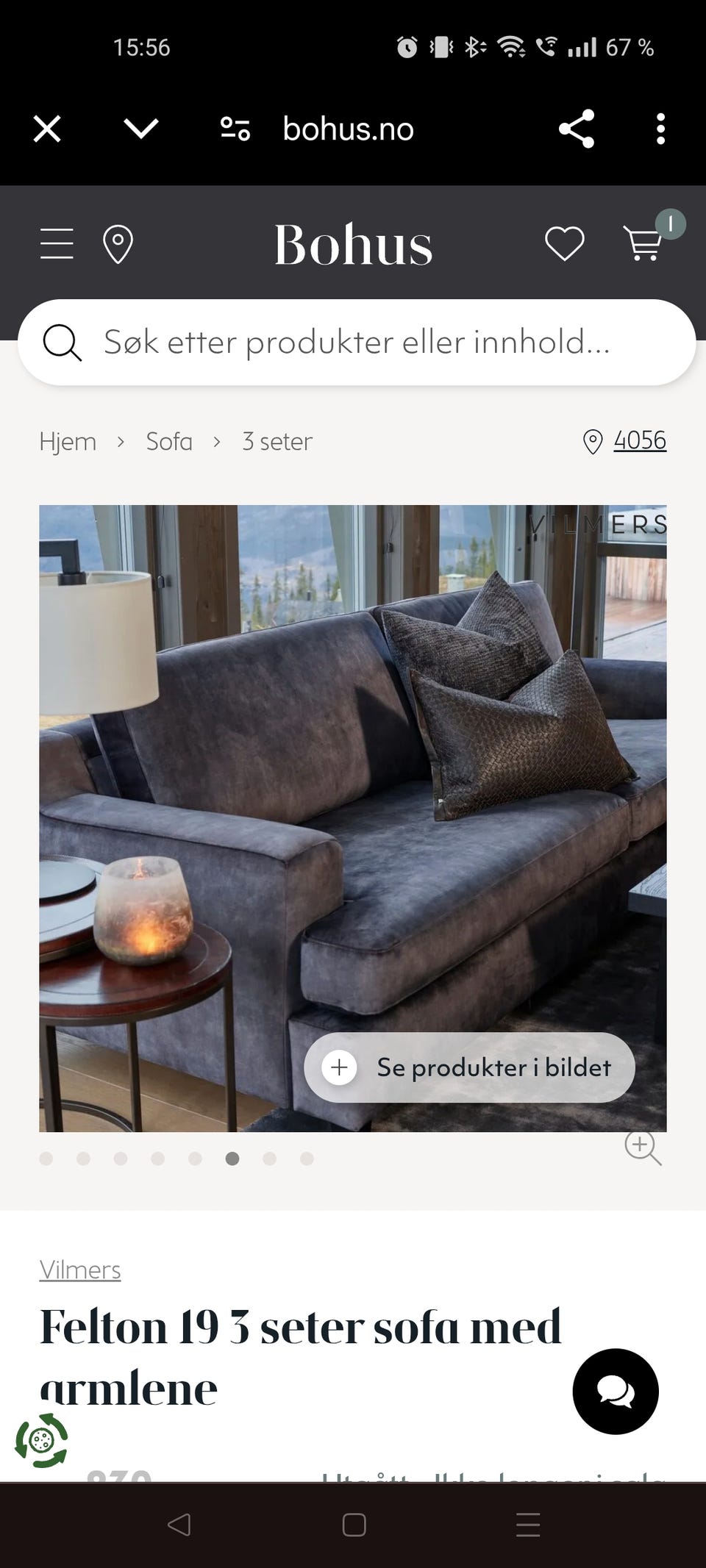
Task: Open the favorites heart icon
Action: (565, 243)
